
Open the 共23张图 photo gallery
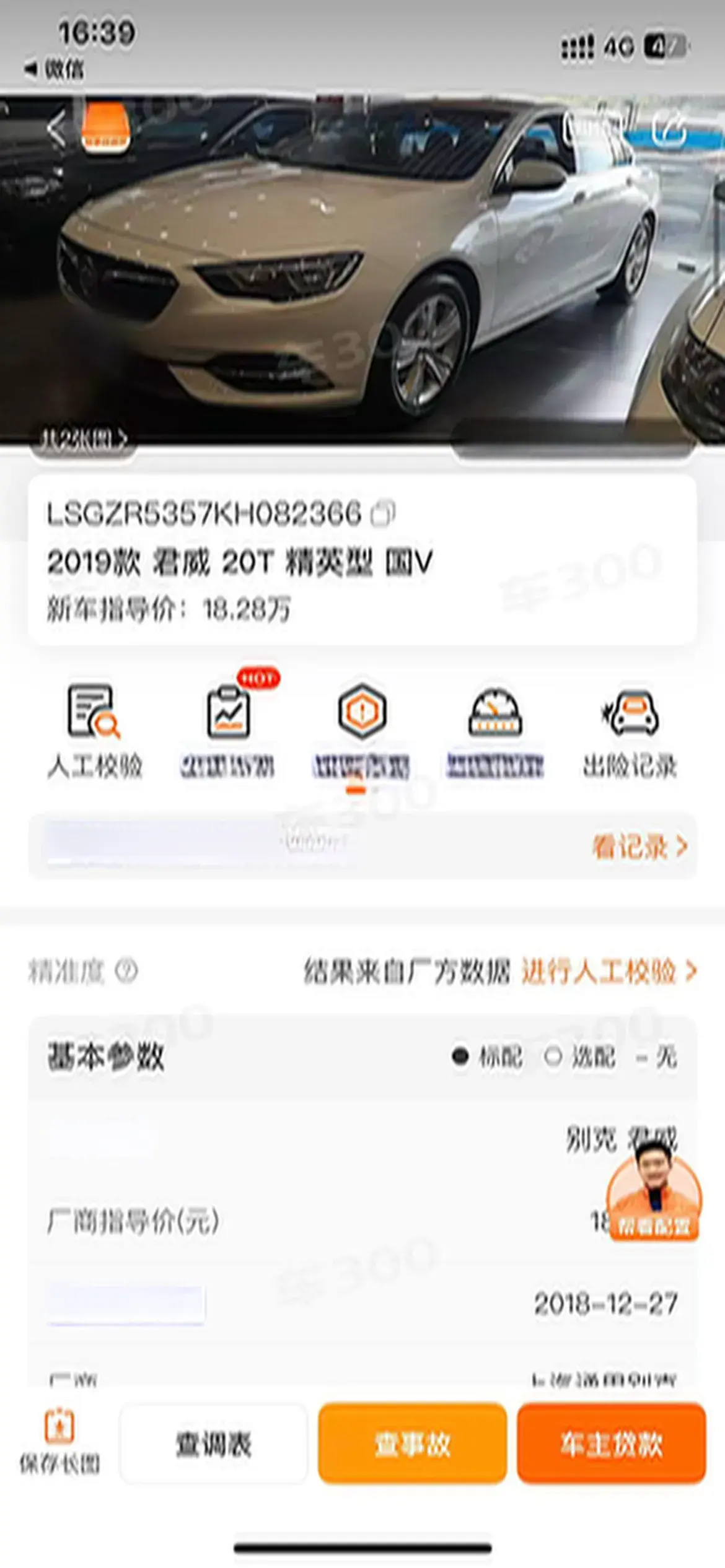pos(83,440)
